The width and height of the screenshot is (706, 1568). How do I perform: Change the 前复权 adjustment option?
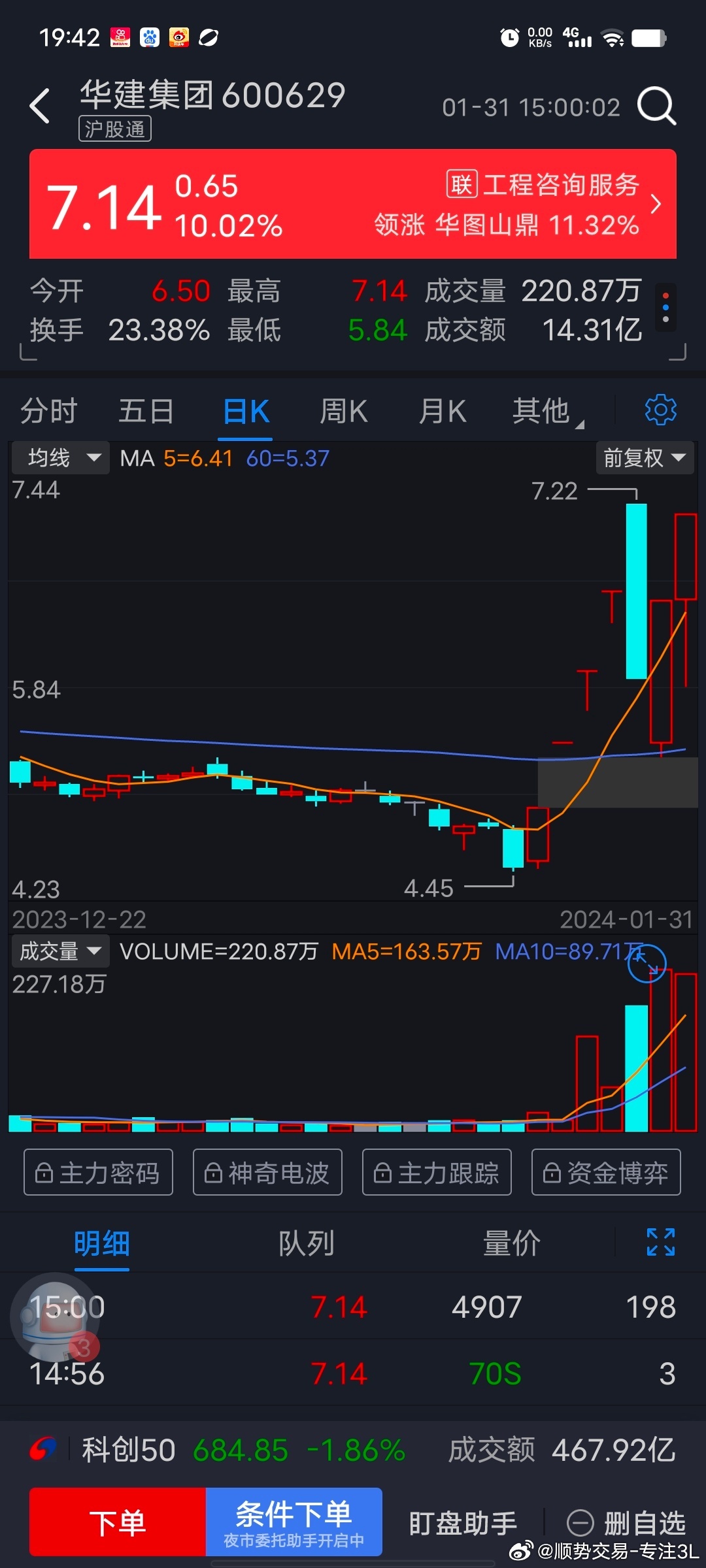[644, 458]
